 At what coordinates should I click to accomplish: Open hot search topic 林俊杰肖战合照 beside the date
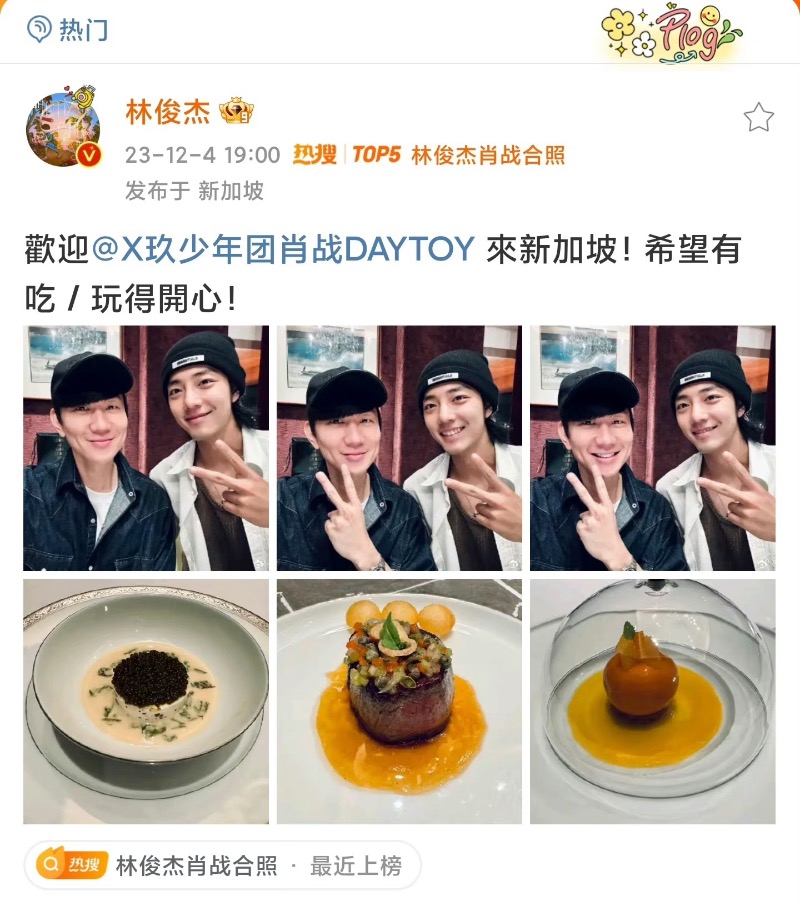(488, 155)
